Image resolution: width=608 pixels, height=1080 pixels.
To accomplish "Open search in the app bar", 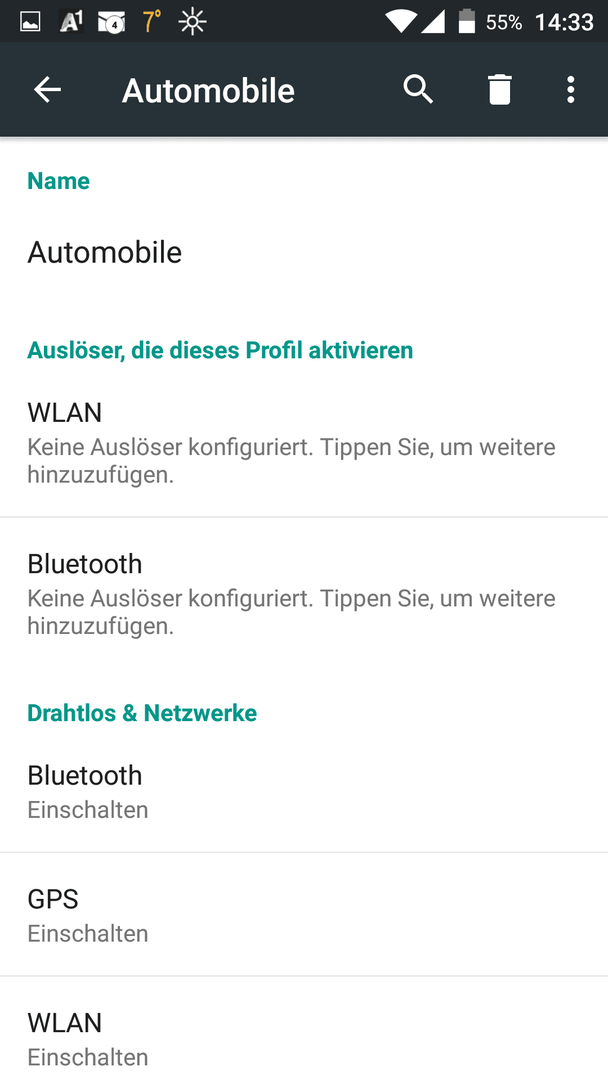I will [418, 90].
